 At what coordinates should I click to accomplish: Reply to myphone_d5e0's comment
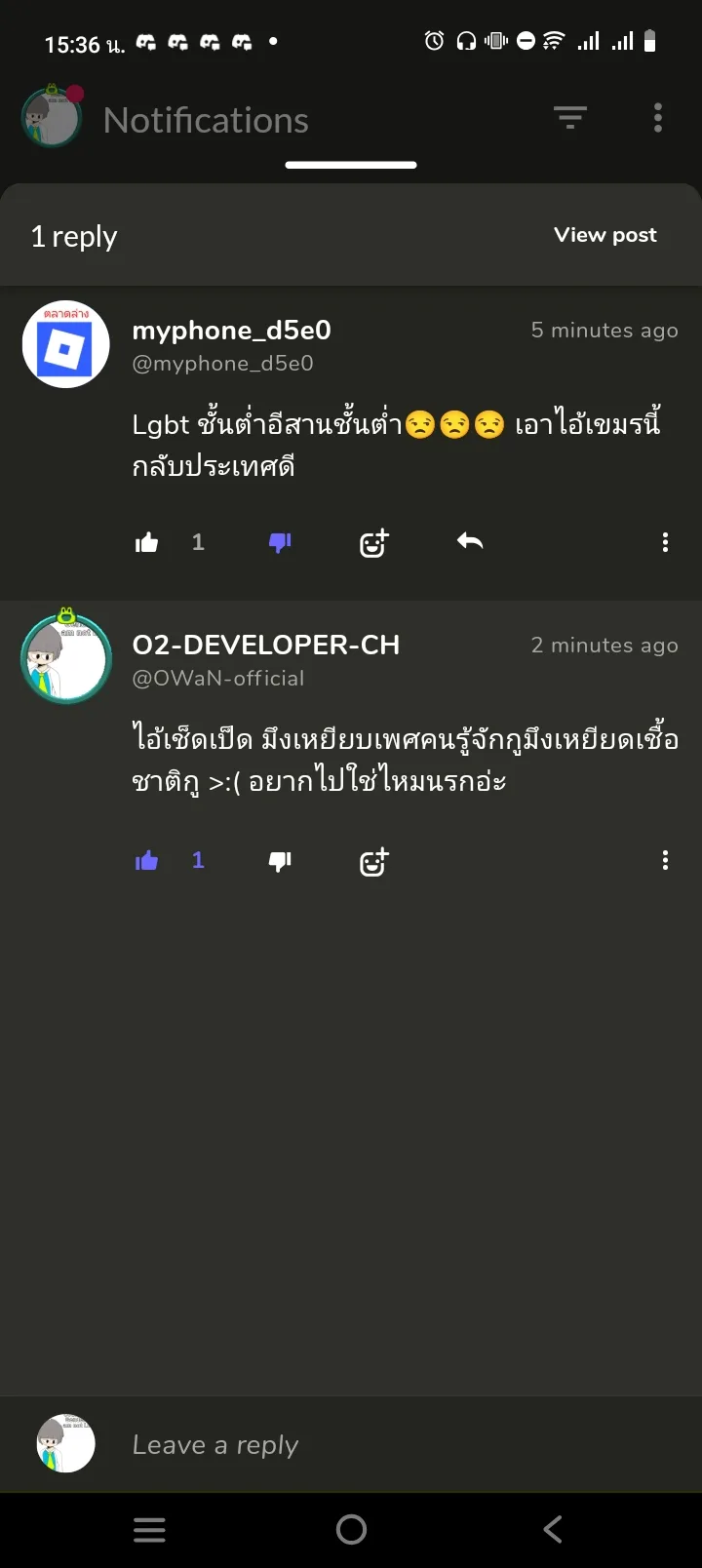click(470, 541)
